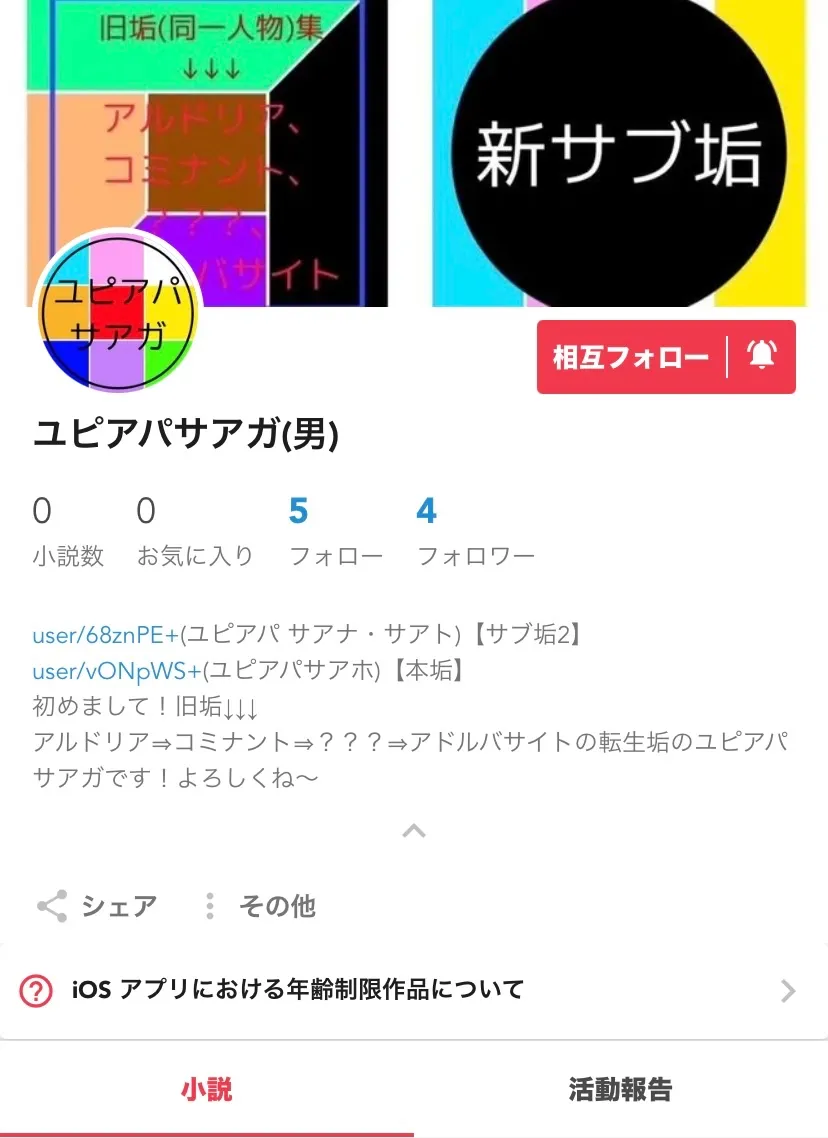
Task: Toggle the notification bell for this user
Action: click(762, 357)
